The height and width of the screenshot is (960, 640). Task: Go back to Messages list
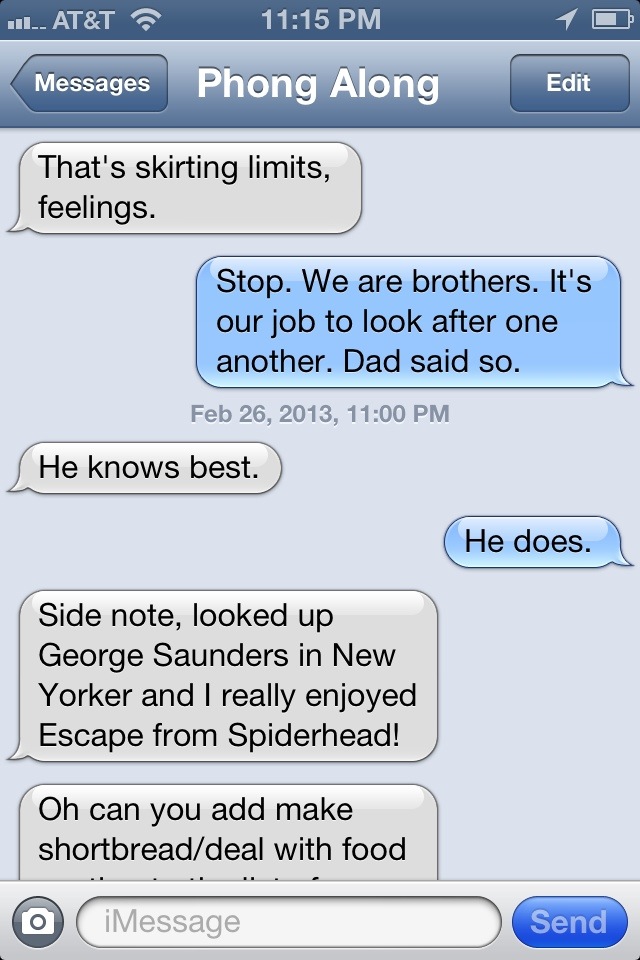90,84
